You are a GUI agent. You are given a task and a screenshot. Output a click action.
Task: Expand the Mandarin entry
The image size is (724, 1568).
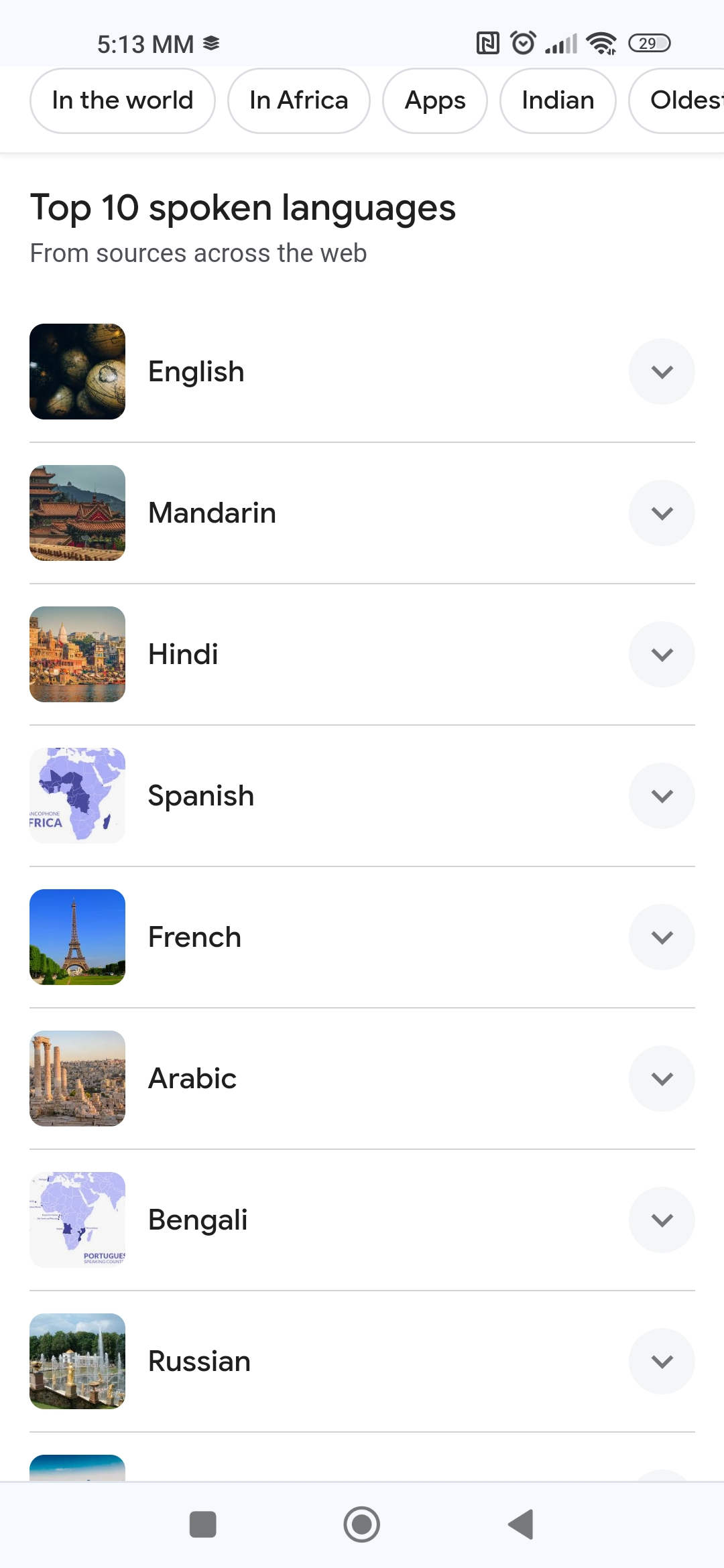tap(662, 513)
